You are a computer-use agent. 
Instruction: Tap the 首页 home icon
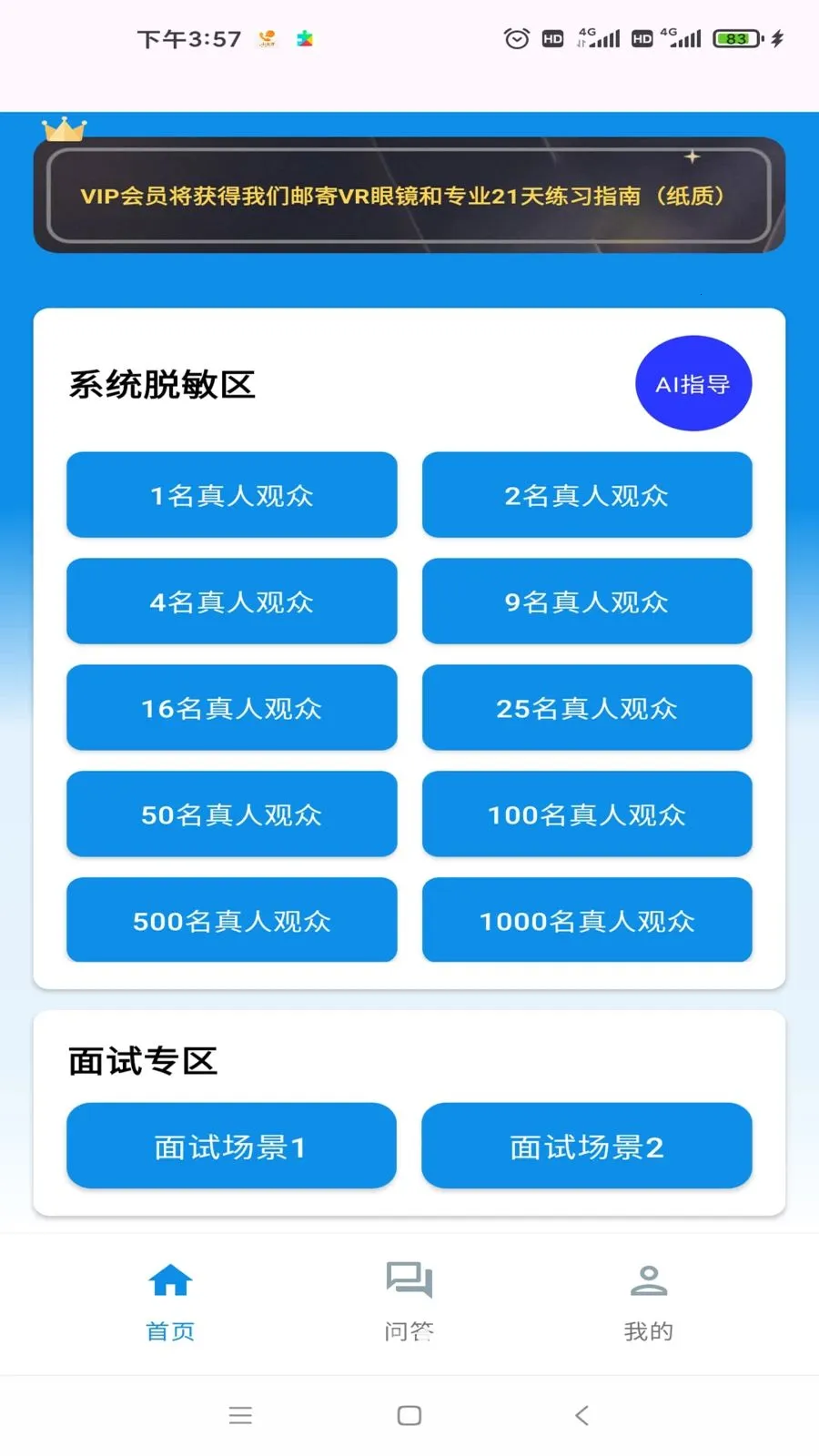[169, 1281]
